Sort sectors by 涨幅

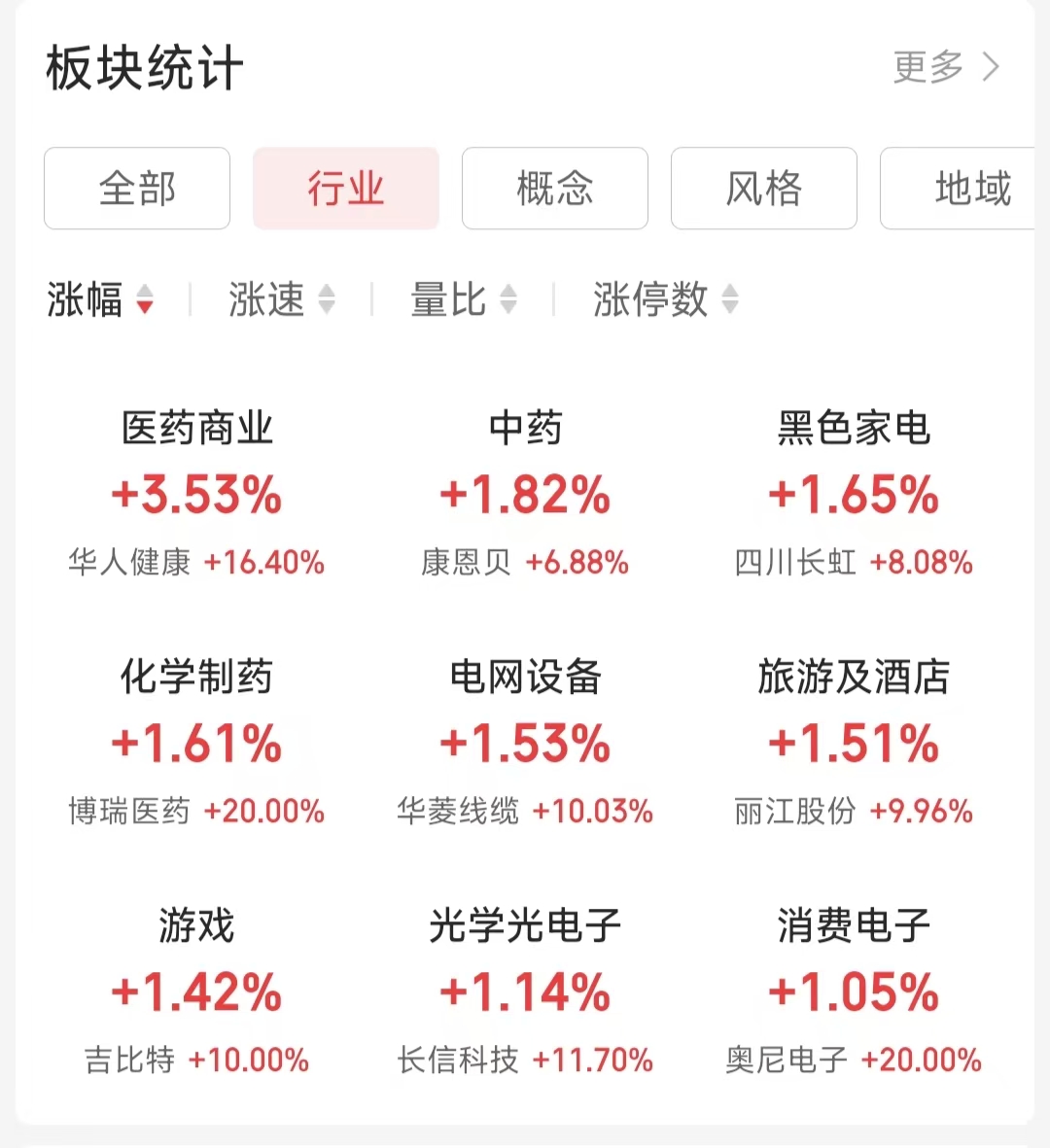[99, 299]
